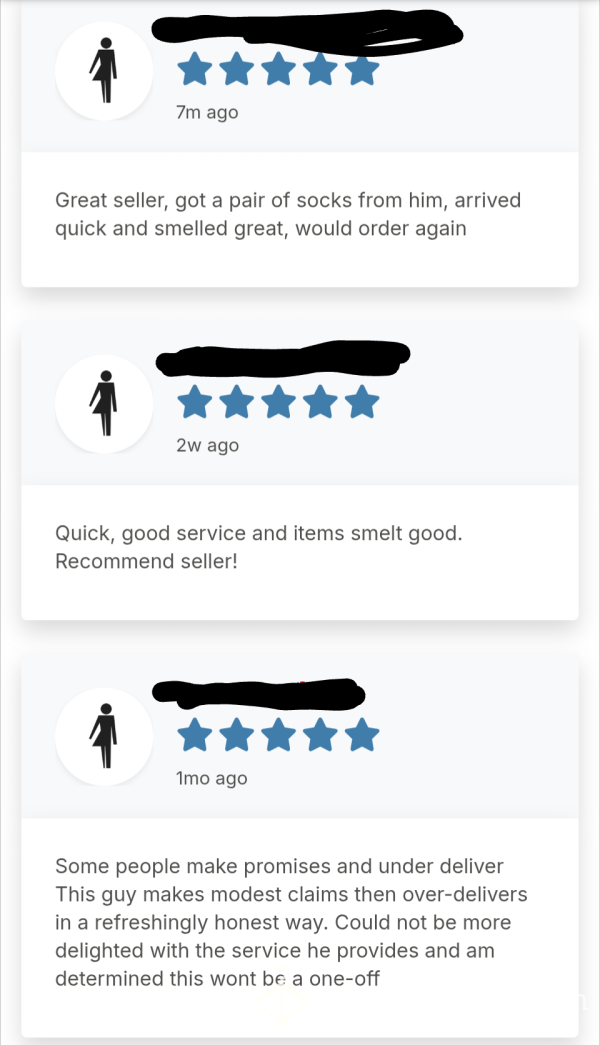The image size is (600, 1045).
Task: Open the reviewer avatar on the 1mo ago review
Action: pos(104,736)
